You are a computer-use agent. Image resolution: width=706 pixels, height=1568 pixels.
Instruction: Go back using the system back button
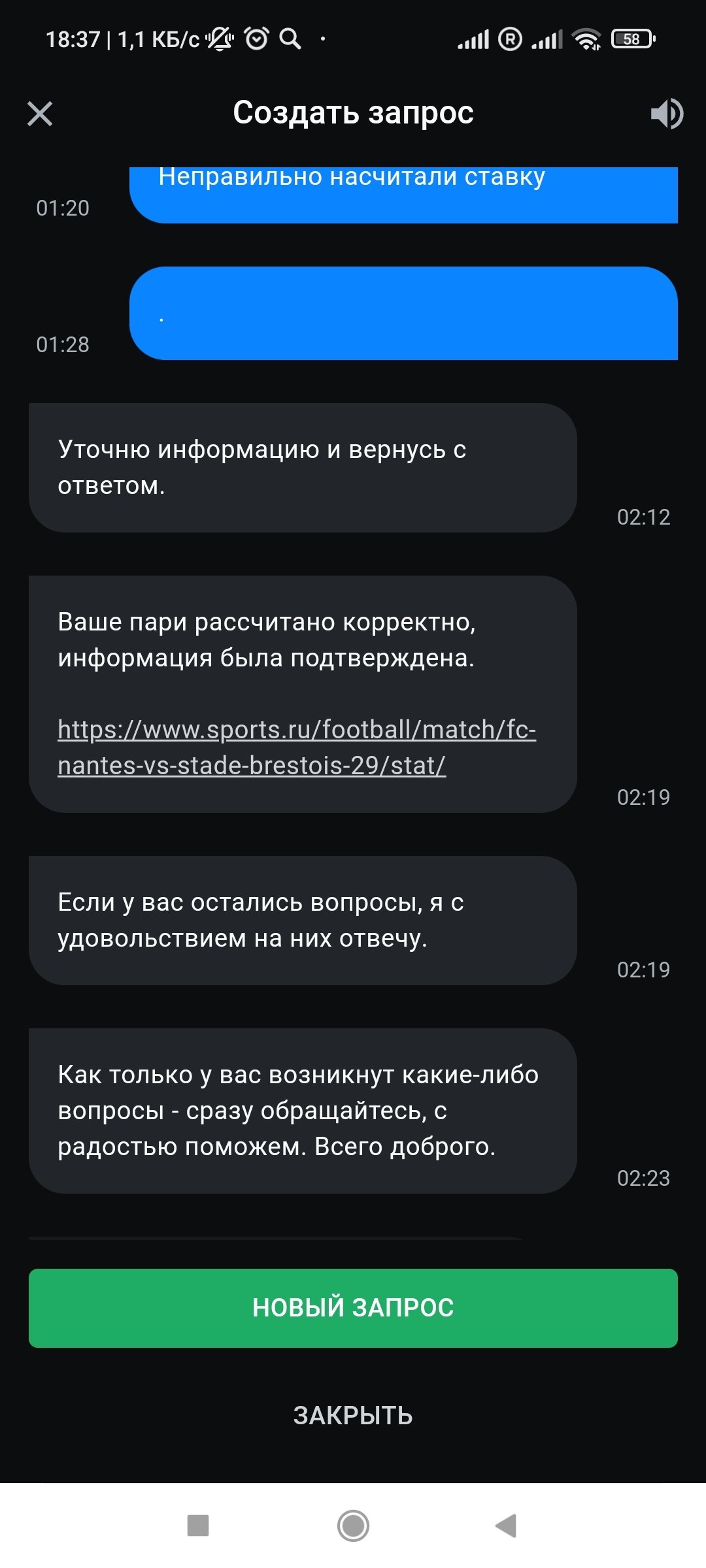point(506,1526)
